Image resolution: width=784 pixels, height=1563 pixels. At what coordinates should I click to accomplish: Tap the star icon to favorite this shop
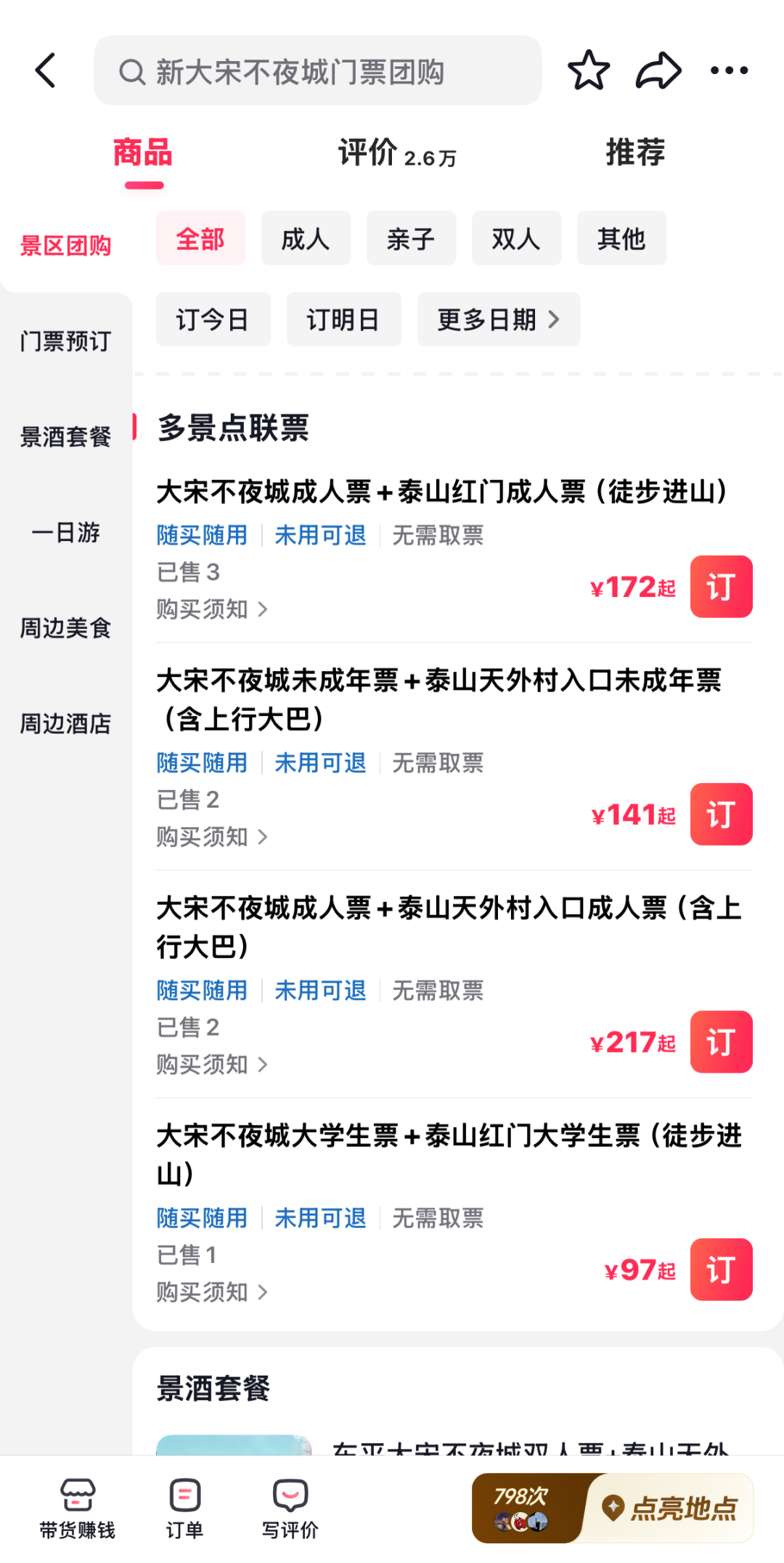(589, 70)
